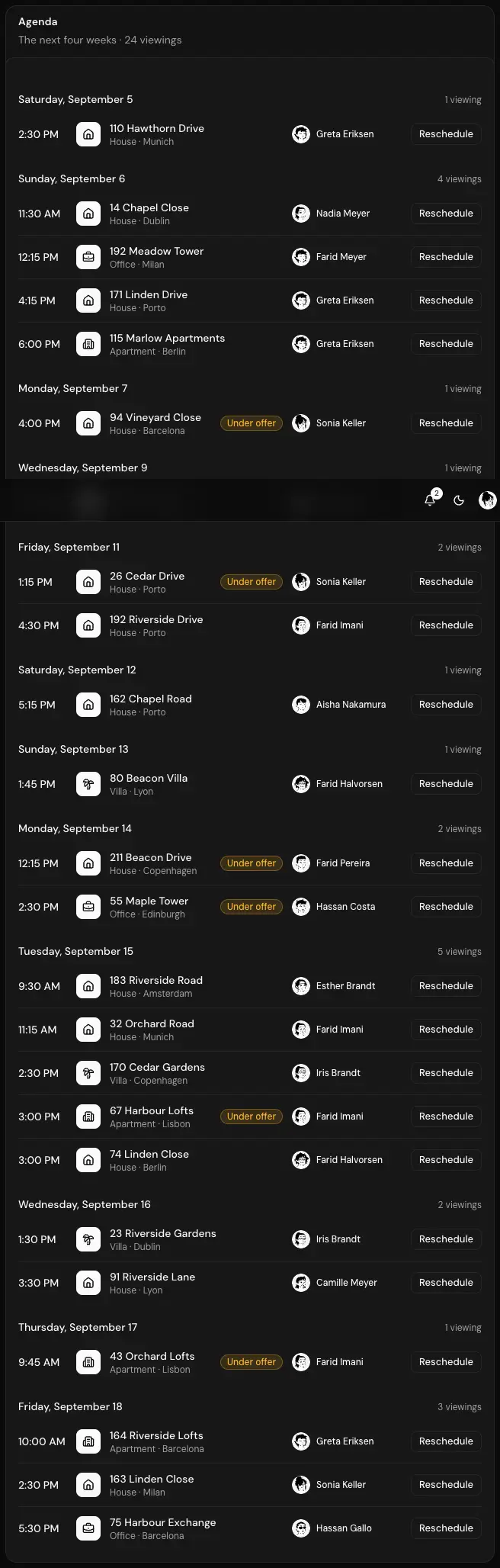Reschedule the 14 Chapel Close viewing

point(446,214)
